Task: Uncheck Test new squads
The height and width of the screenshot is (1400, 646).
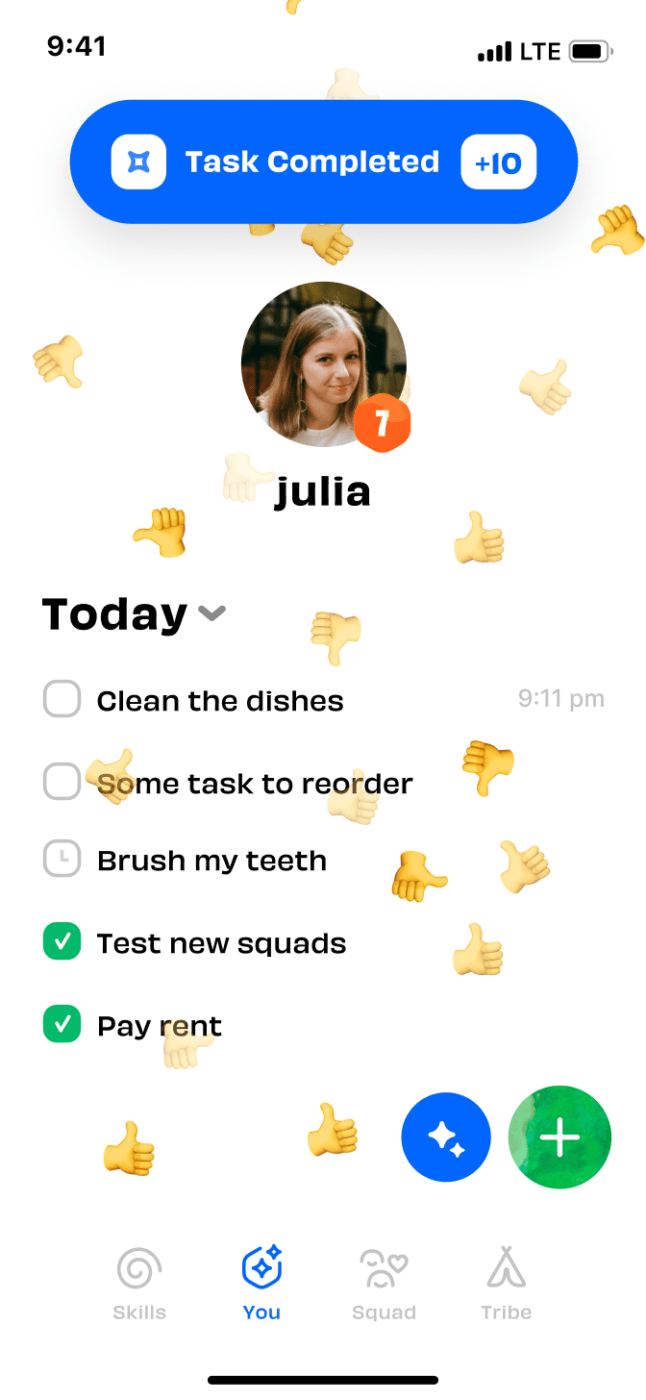Action: pos(62,942)
